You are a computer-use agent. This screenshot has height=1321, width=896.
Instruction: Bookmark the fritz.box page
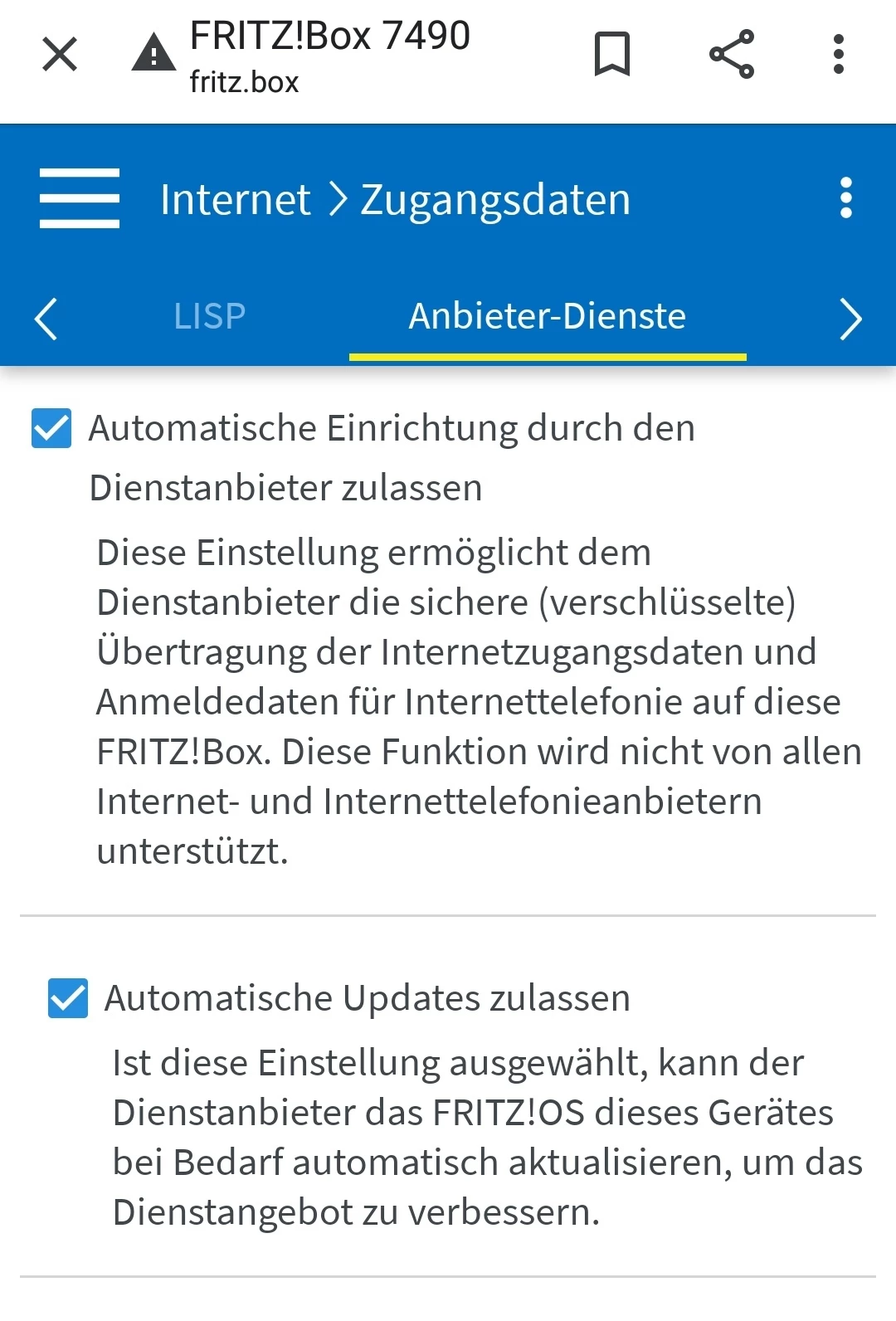612,55
